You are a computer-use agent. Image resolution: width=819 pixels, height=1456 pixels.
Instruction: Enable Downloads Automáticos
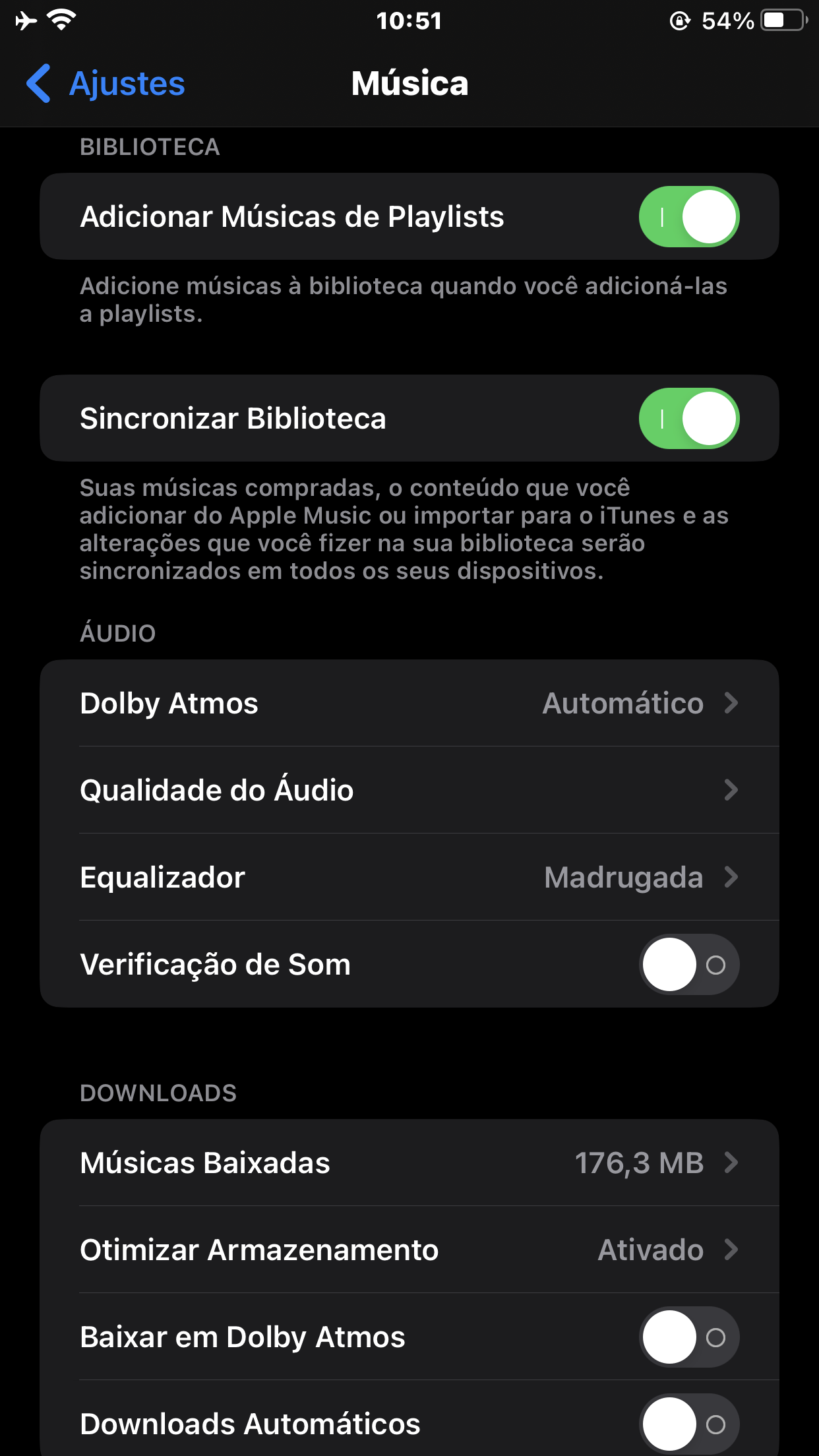click(x=688, y=1424)
